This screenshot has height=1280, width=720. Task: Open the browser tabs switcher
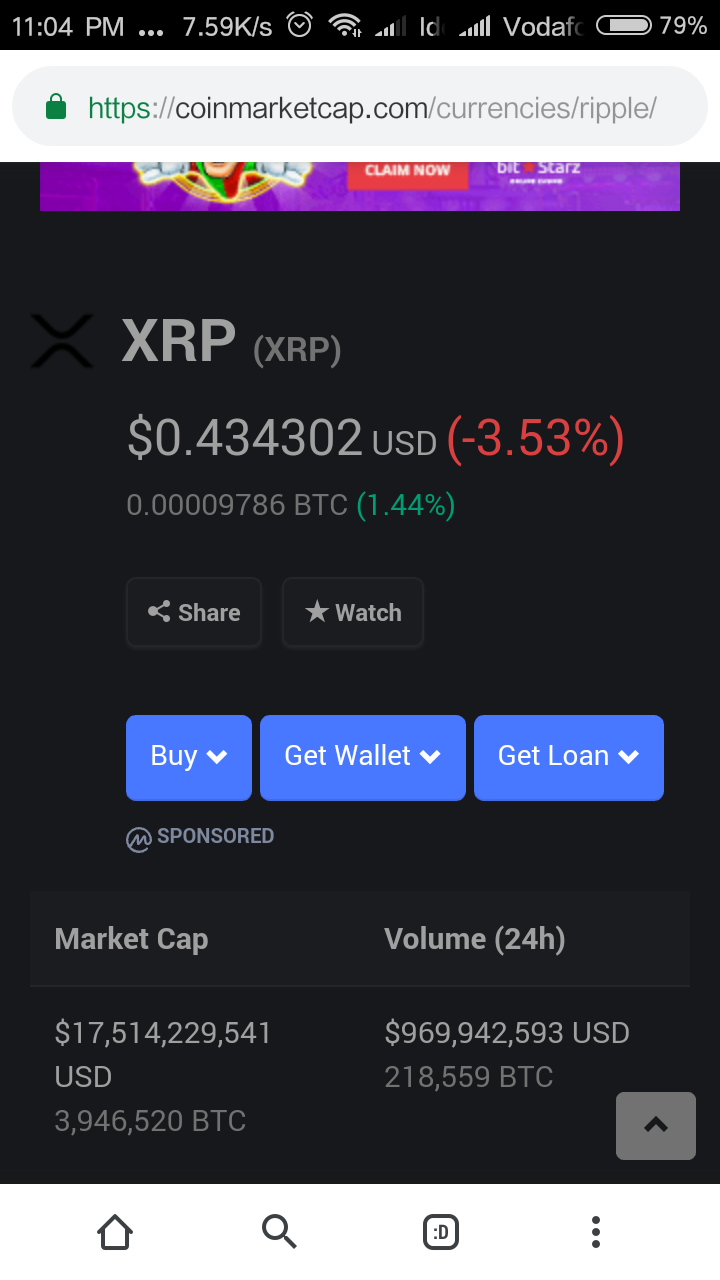pos(441,1232)
